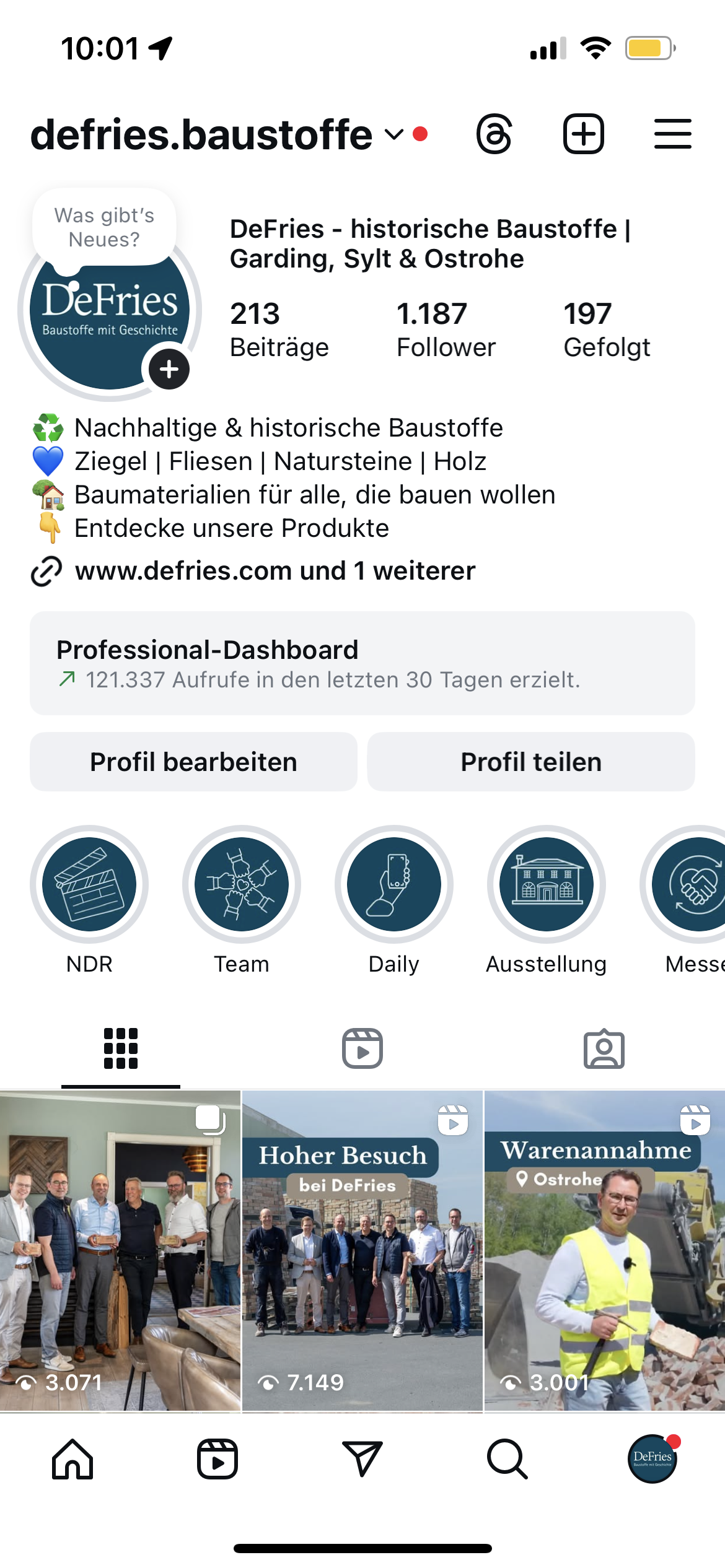725x1568 pixels.
Task: View the Ausstellung story highlight
Action: coord(547,884)
